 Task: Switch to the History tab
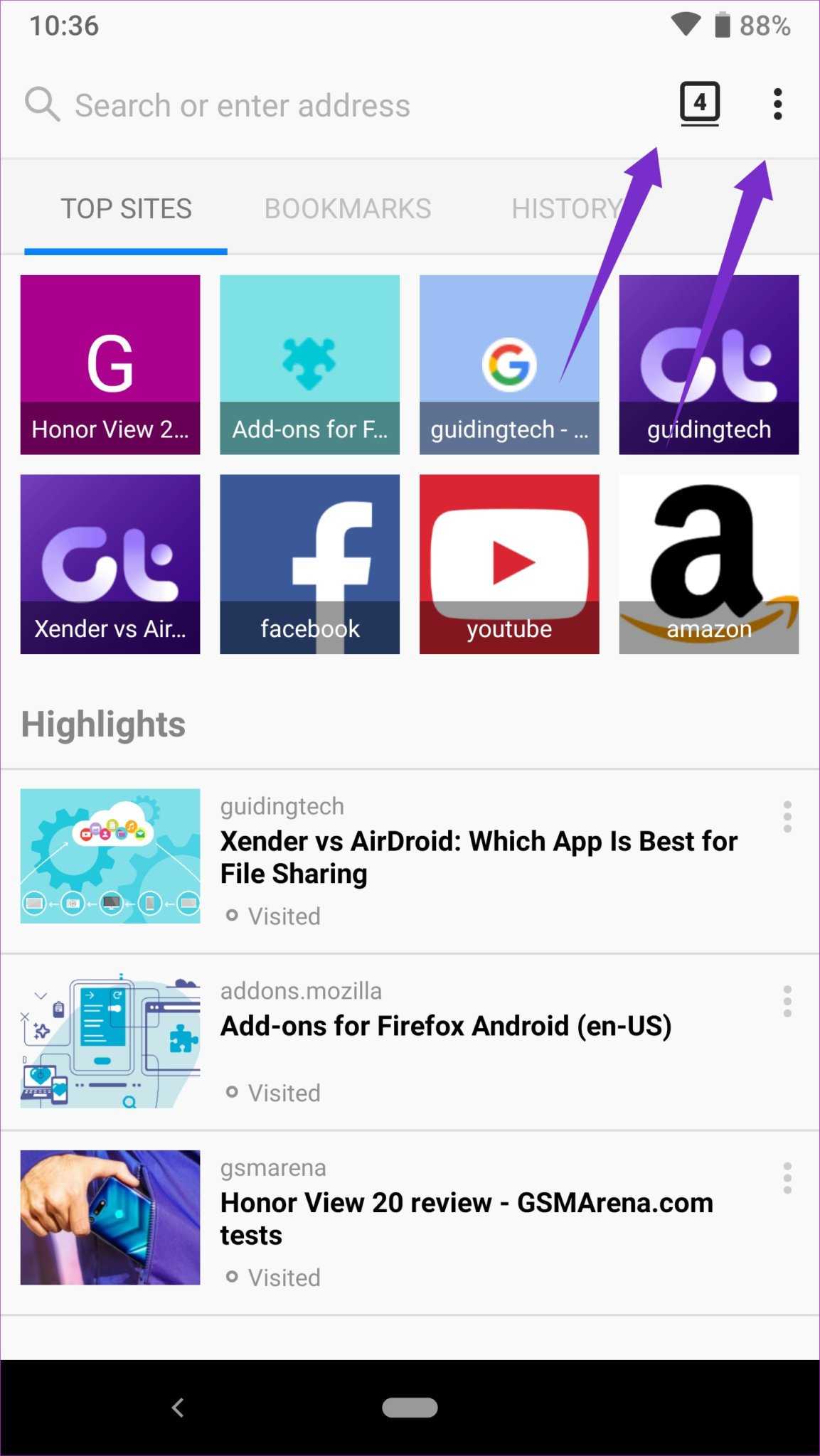566,209
